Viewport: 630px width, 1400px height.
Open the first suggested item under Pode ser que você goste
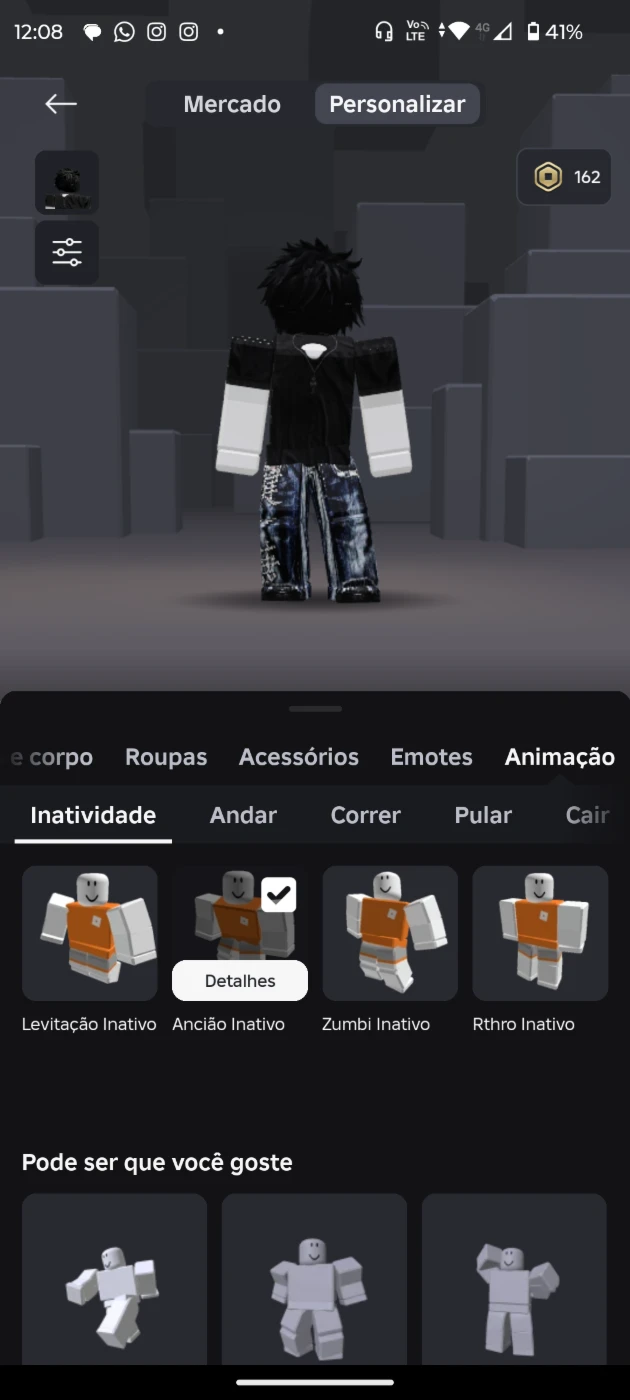coord(114,1280)
